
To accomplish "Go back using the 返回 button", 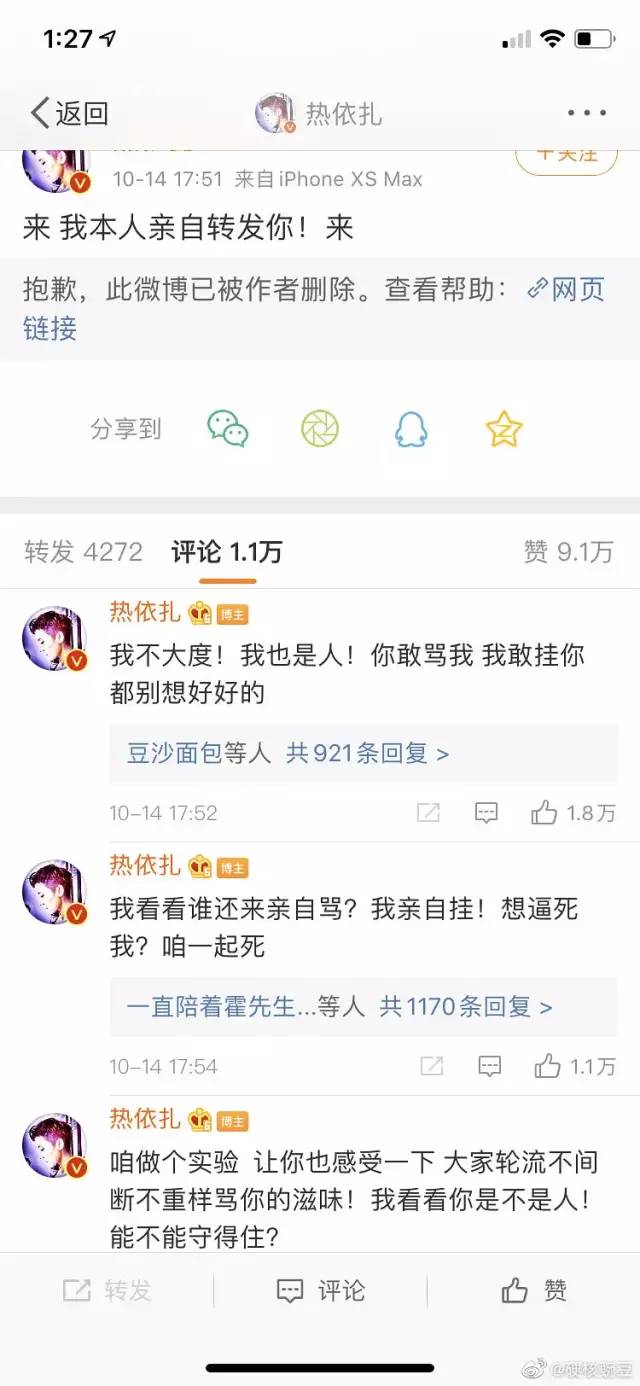I will 68,113.
